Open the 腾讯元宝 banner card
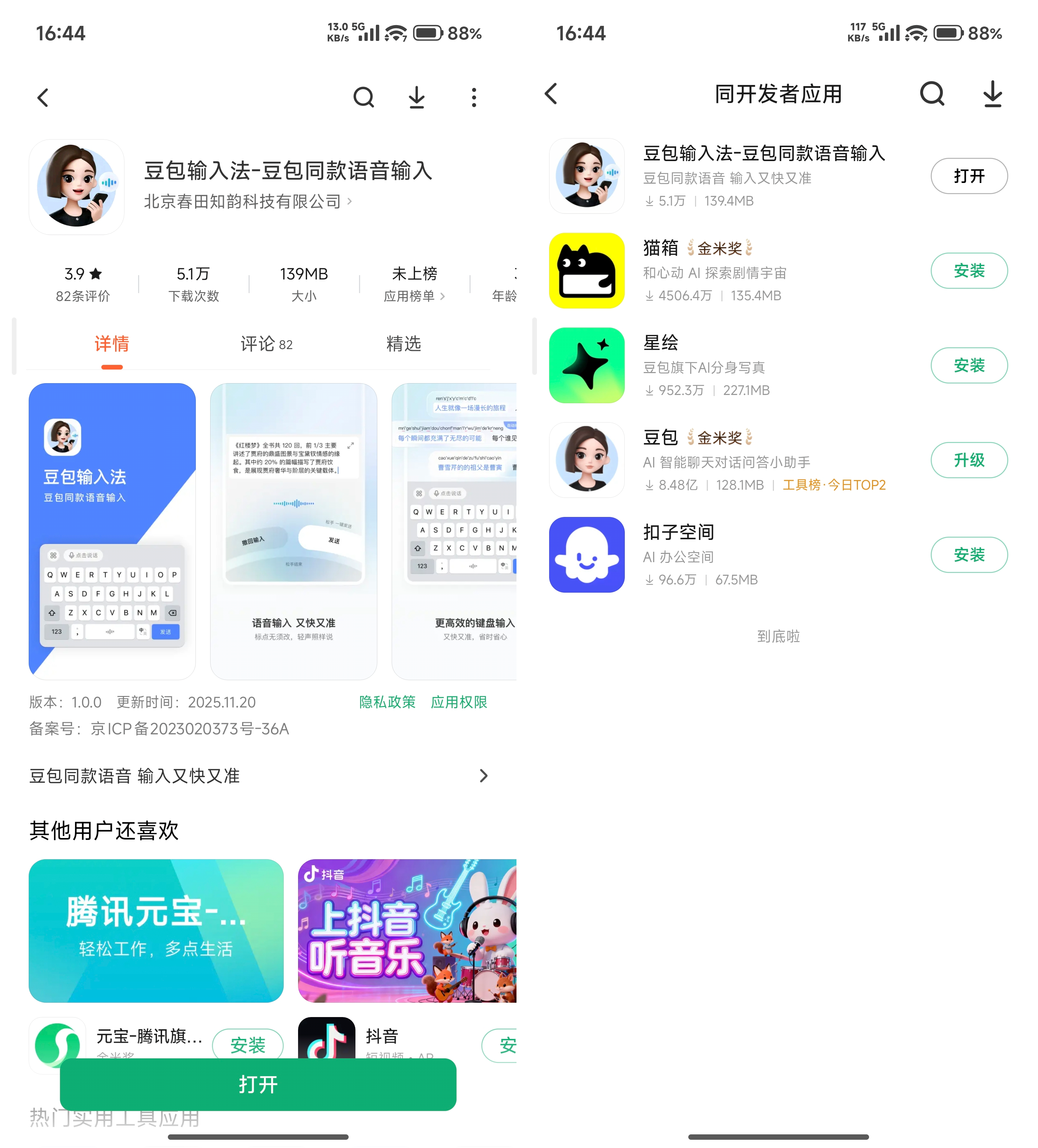 point(156,931)
